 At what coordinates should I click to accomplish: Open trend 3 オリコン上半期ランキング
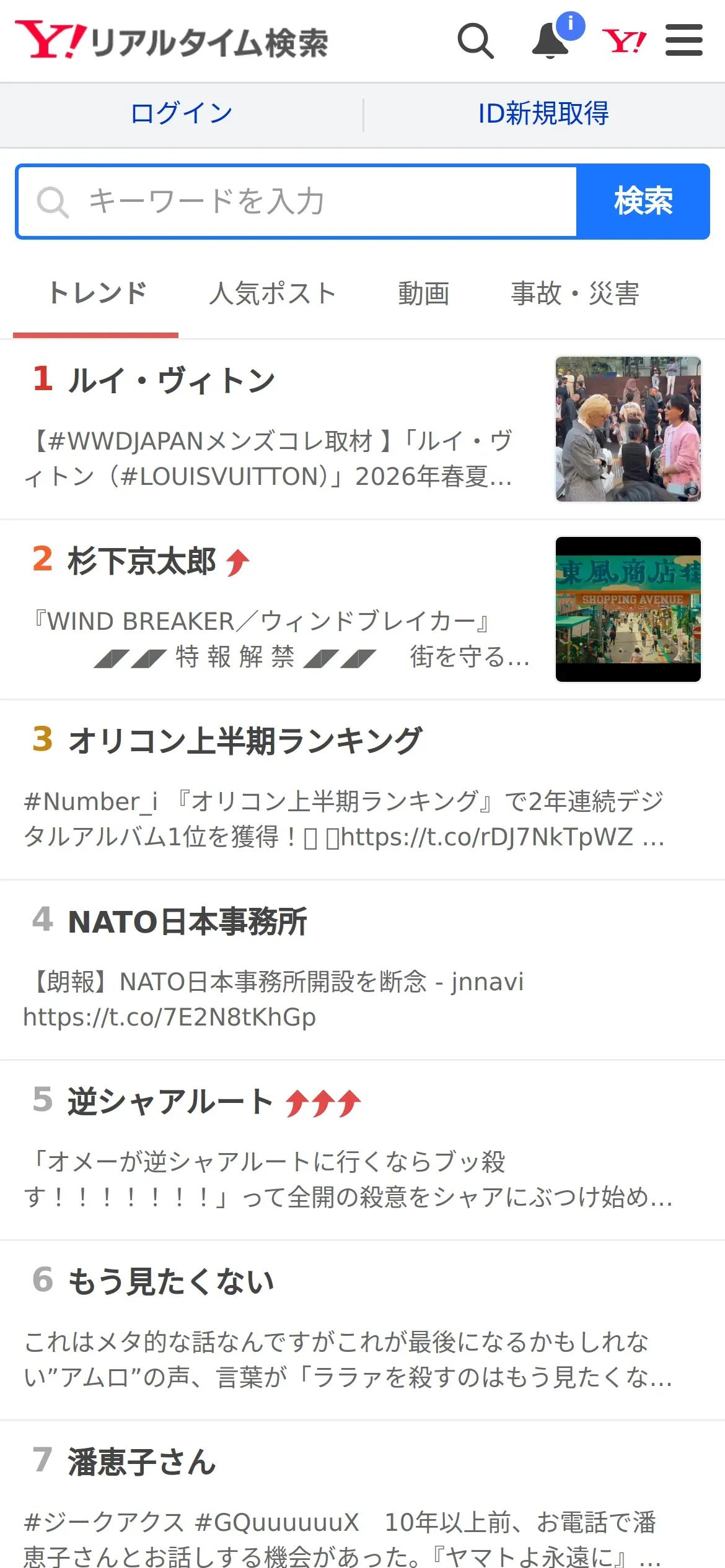coord(245,741)
